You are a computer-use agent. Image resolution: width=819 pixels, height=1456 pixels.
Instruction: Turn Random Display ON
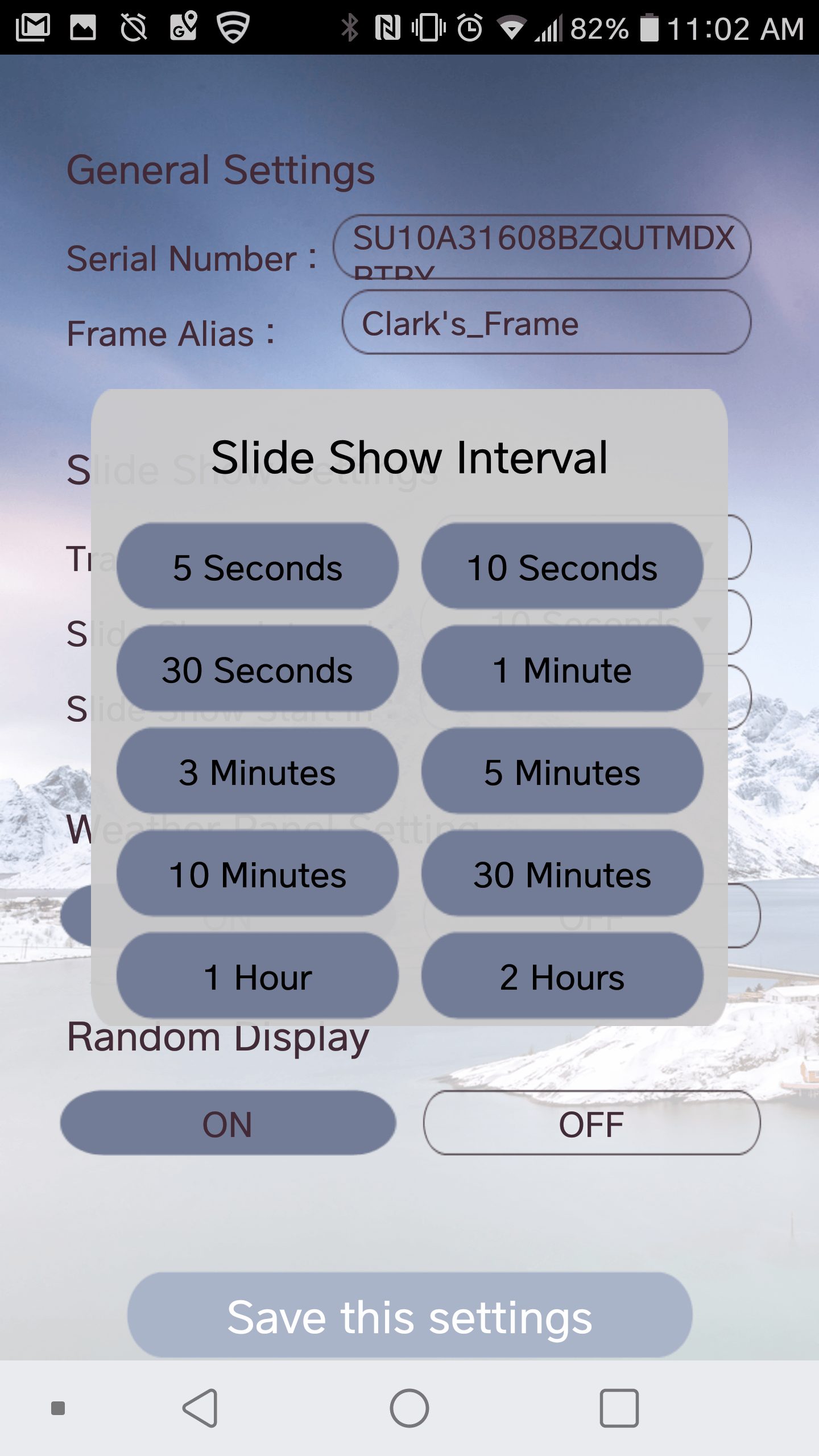pos(228,1123)
